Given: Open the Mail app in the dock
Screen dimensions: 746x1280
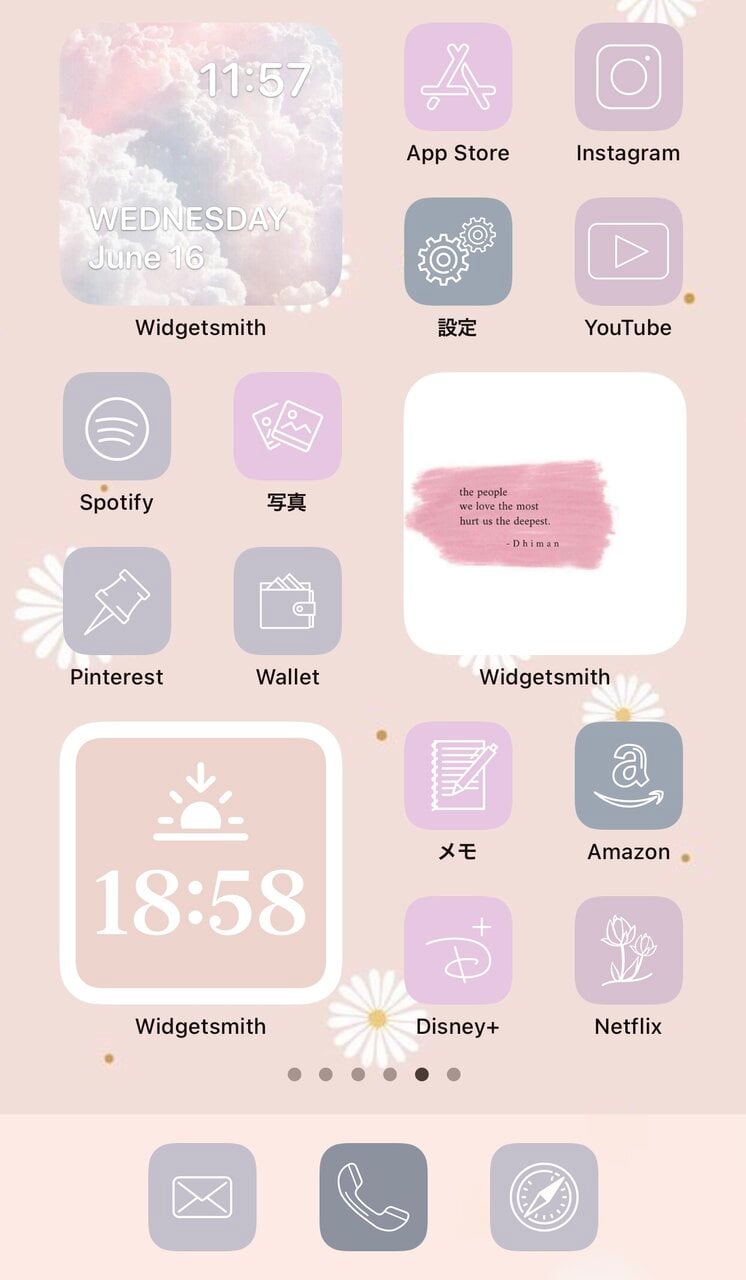Looking at the screenshot, I should click(x=202, y=1197).
